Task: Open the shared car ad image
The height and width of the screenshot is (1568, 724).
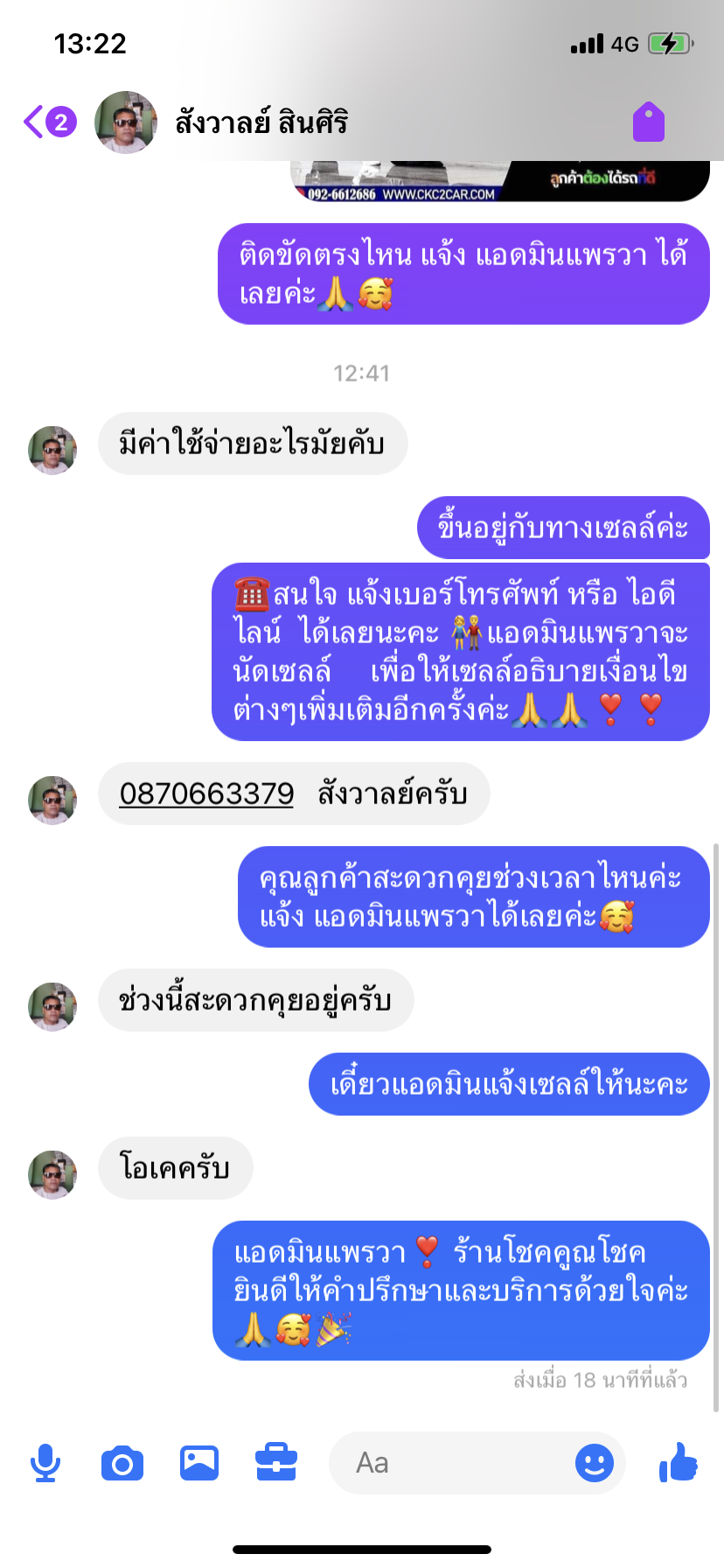Action: pyautogui.click(x=498, y=181)
